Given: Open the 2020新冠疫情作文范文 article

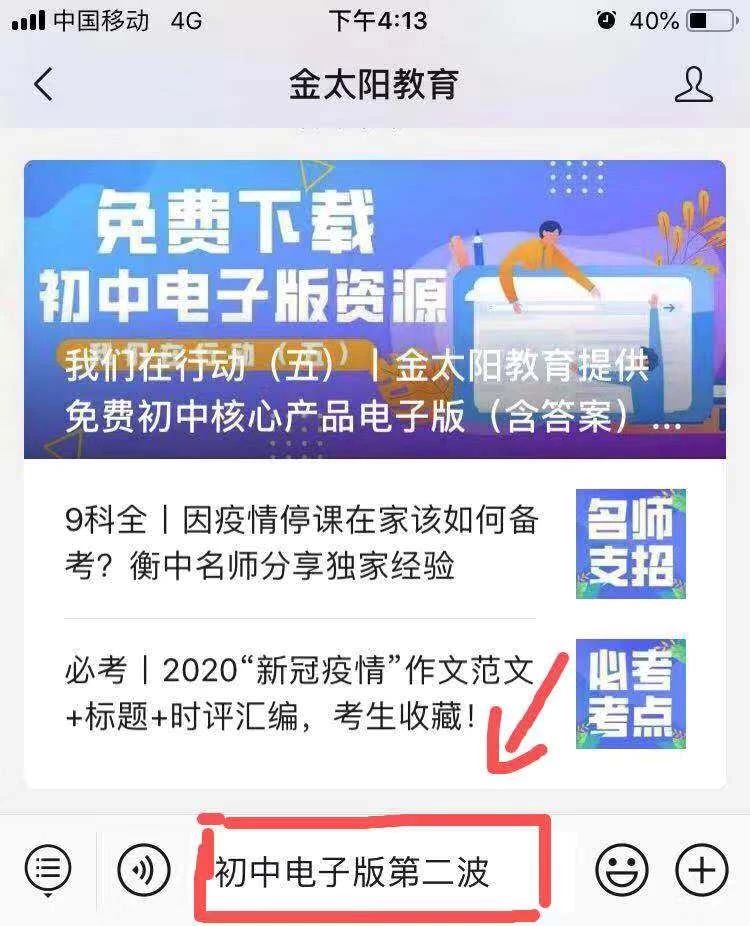Looking at the screenshot, I should (x=300, y=692).
